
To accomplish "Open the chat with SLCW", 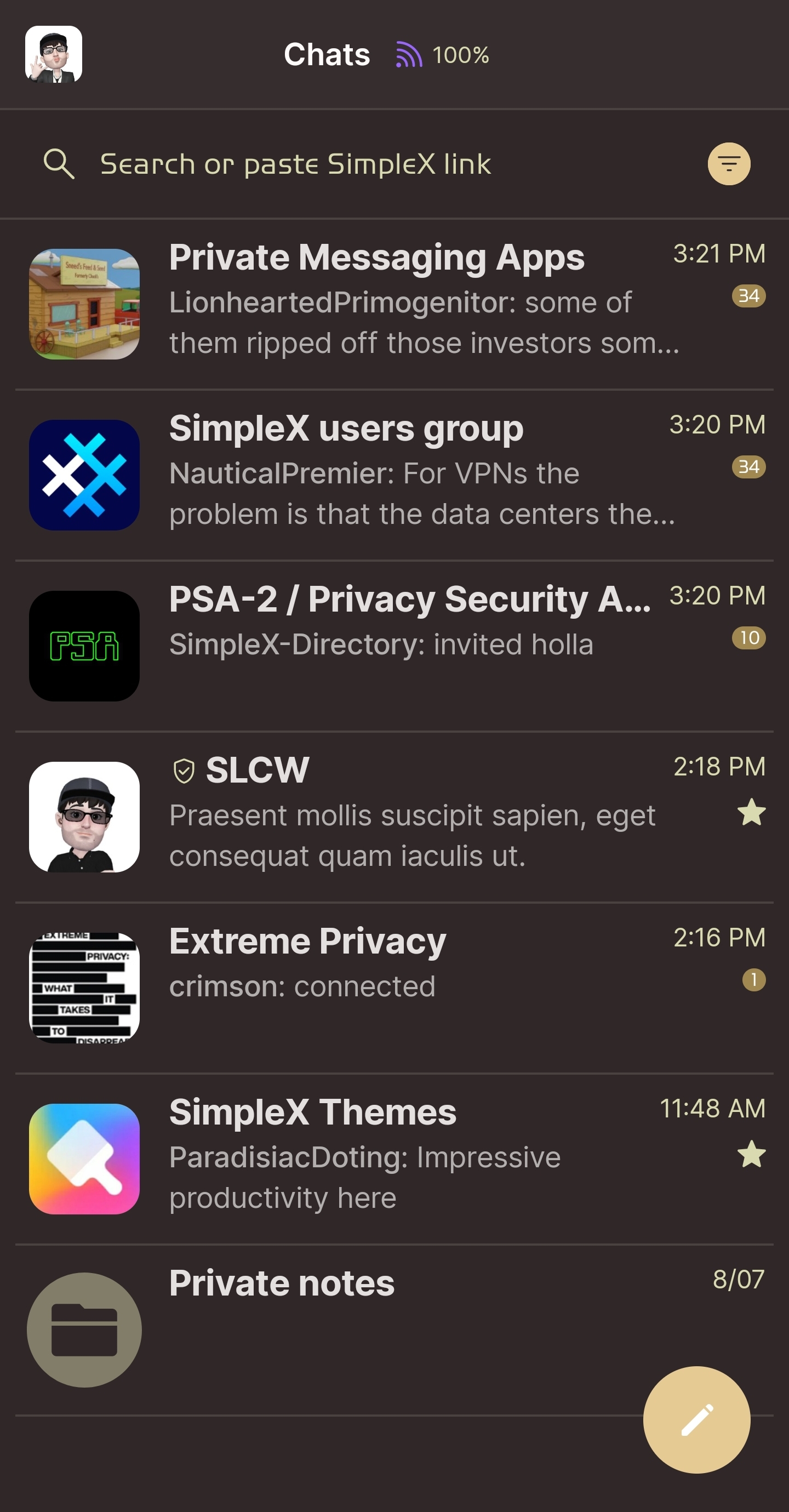I will [x=393, y=816].
